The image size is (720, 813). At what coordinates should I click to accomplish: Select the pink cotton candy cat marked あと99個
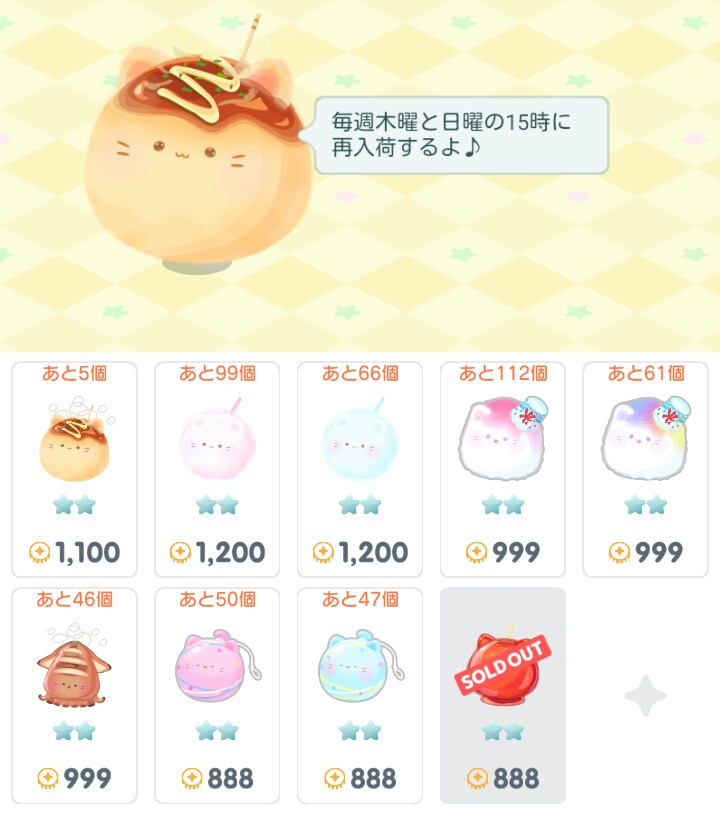[217, 469]
